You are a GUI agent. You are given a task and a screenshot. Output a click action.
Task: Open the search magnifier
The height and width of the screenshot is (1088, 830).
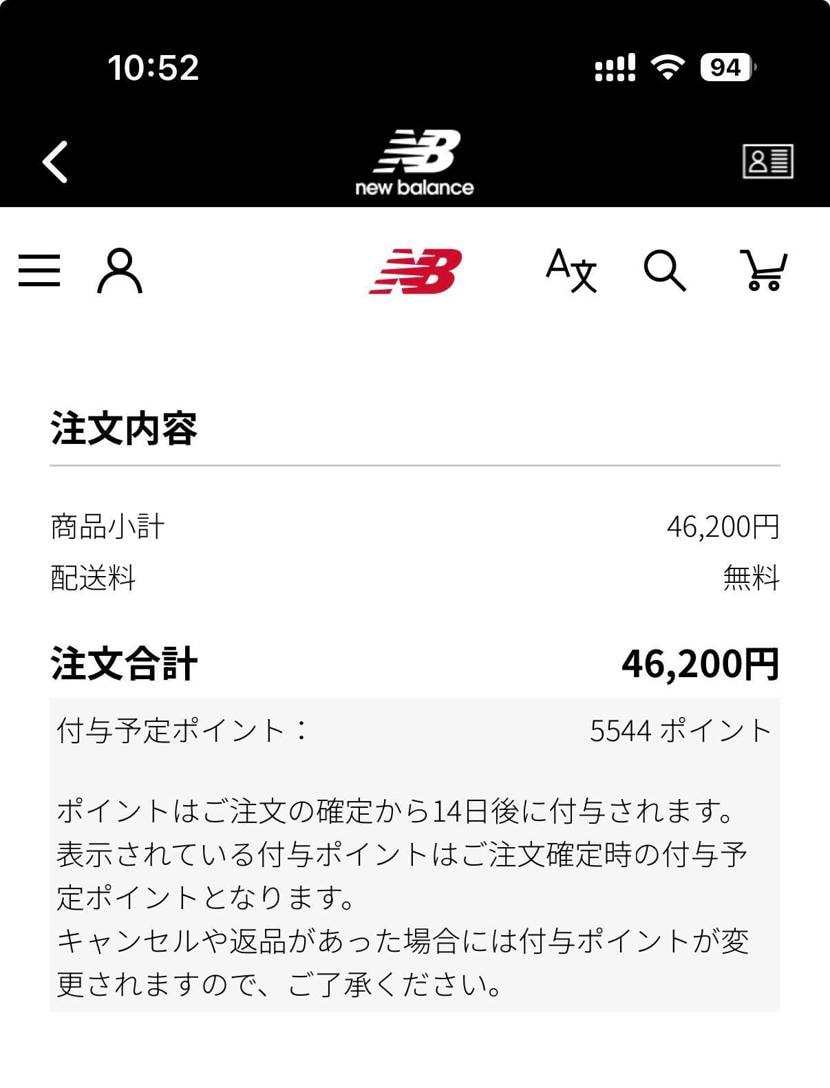point(665,270)
